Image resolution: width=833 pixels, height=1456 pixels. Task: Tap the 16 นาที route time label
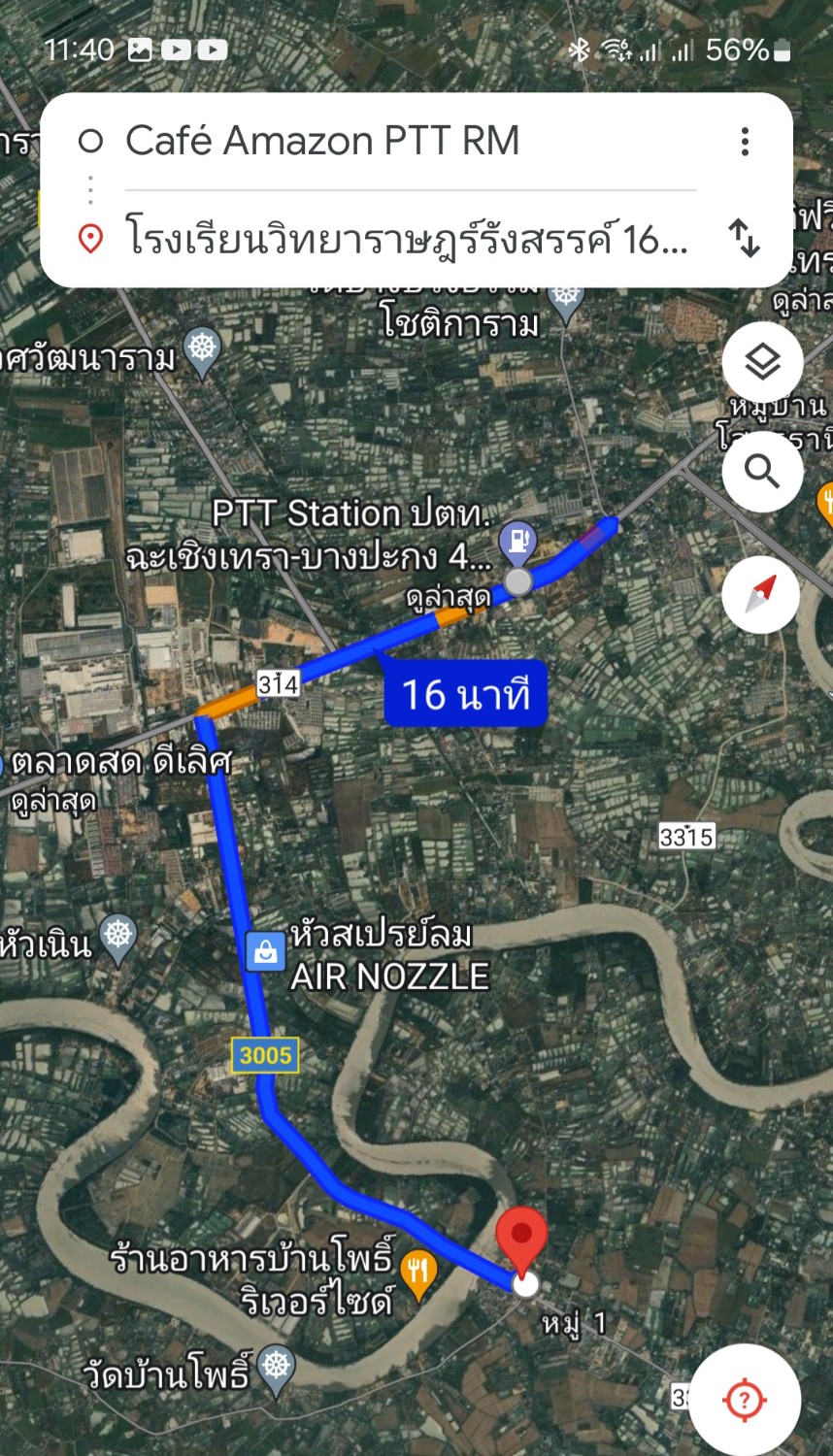coord(466,695)
